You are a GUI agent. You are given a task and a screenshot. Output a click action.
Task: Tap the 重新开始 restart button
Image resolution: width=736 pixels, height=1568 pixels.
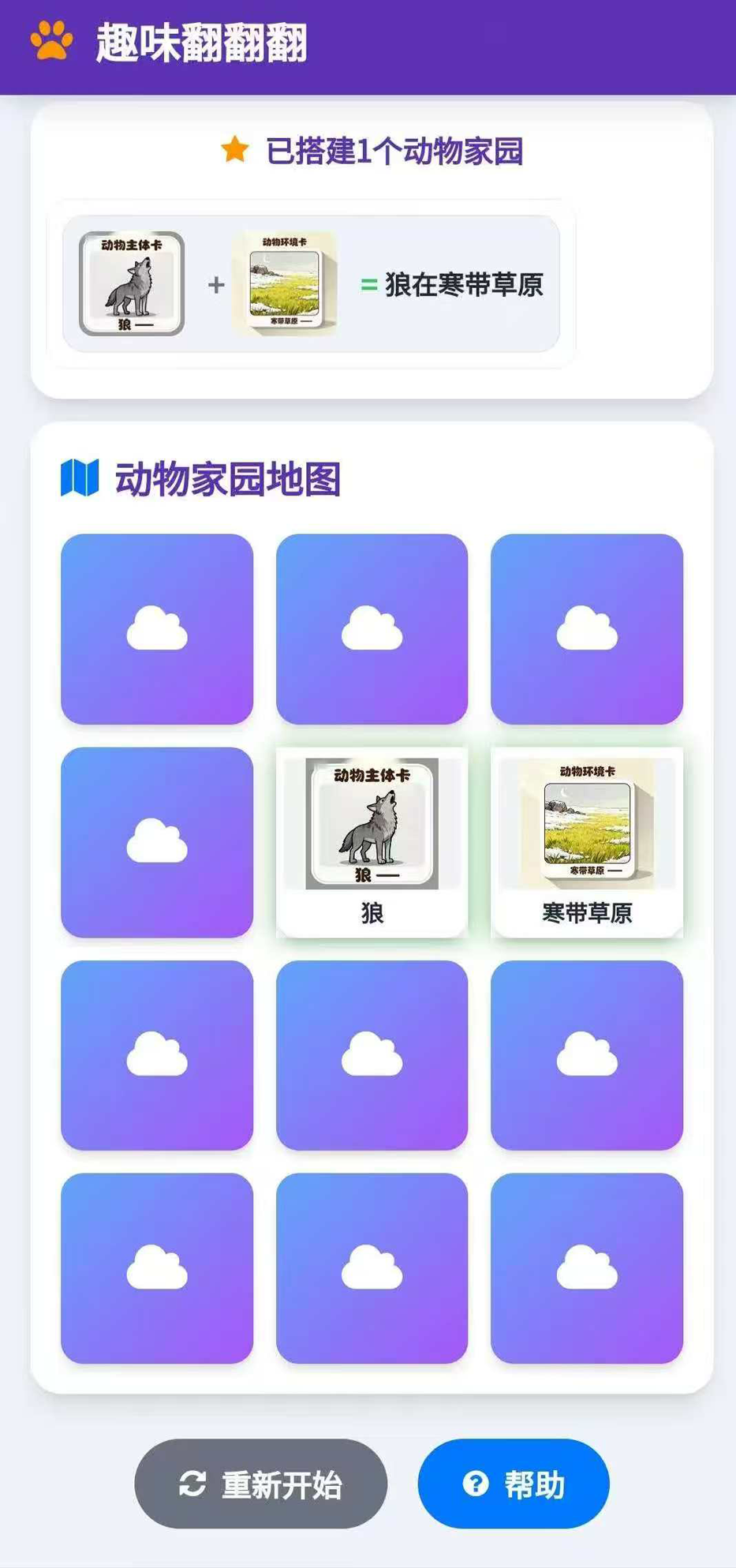coord(260,1484)
